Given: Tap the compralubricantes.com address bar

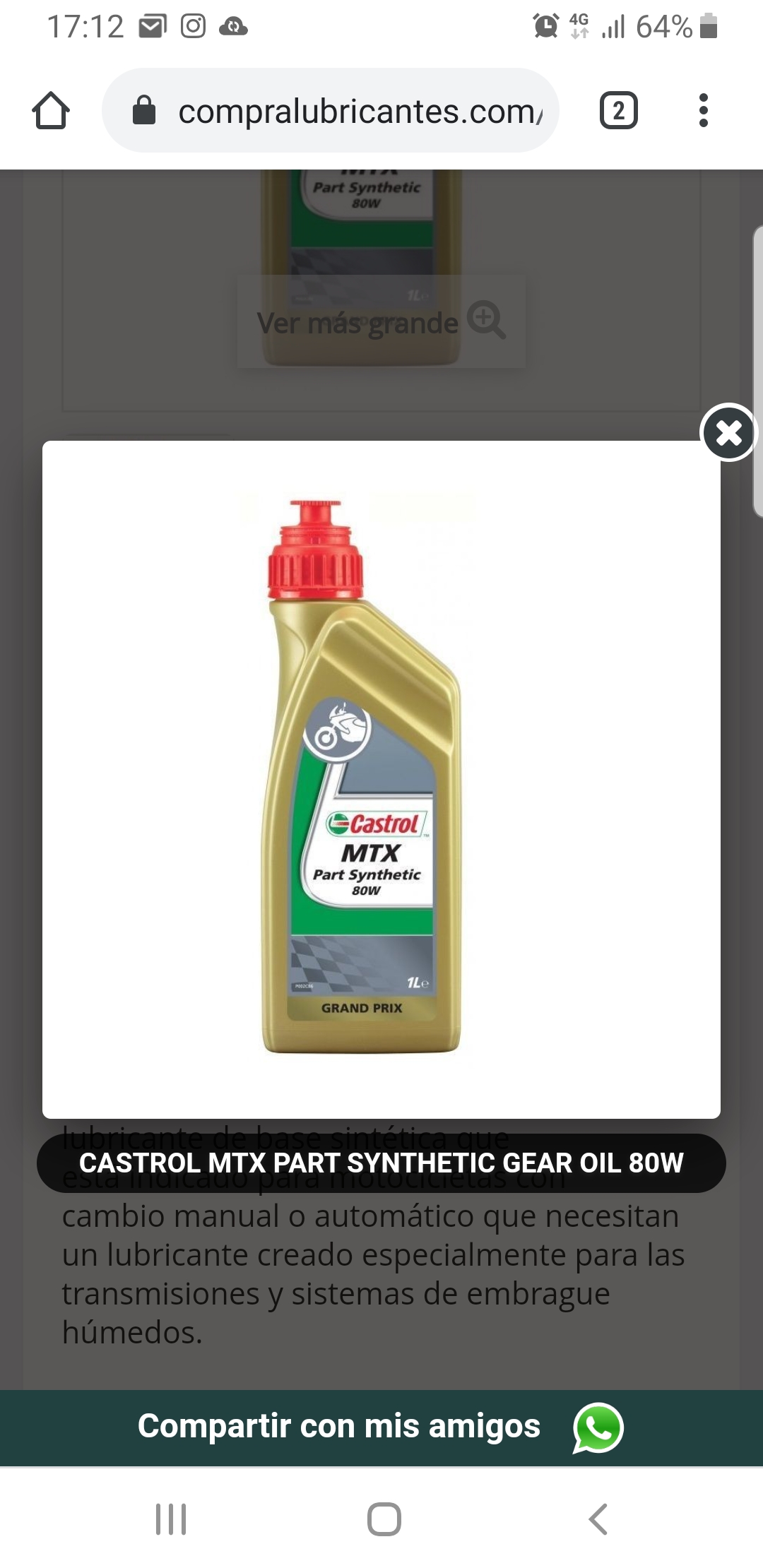Looking at the screenshot, I should 331,111.
